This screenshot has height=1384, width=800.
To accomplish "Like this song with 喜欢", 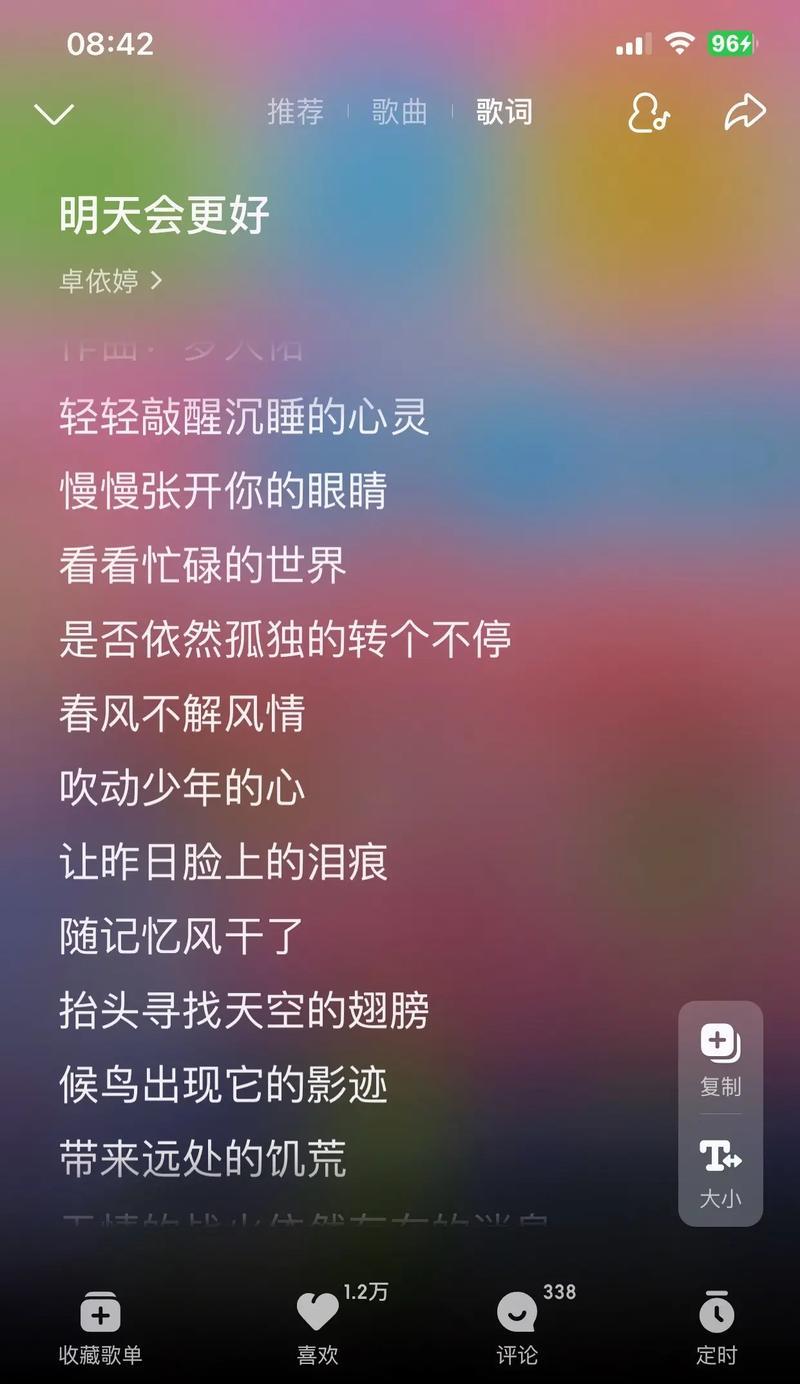I will (318, 1327).
